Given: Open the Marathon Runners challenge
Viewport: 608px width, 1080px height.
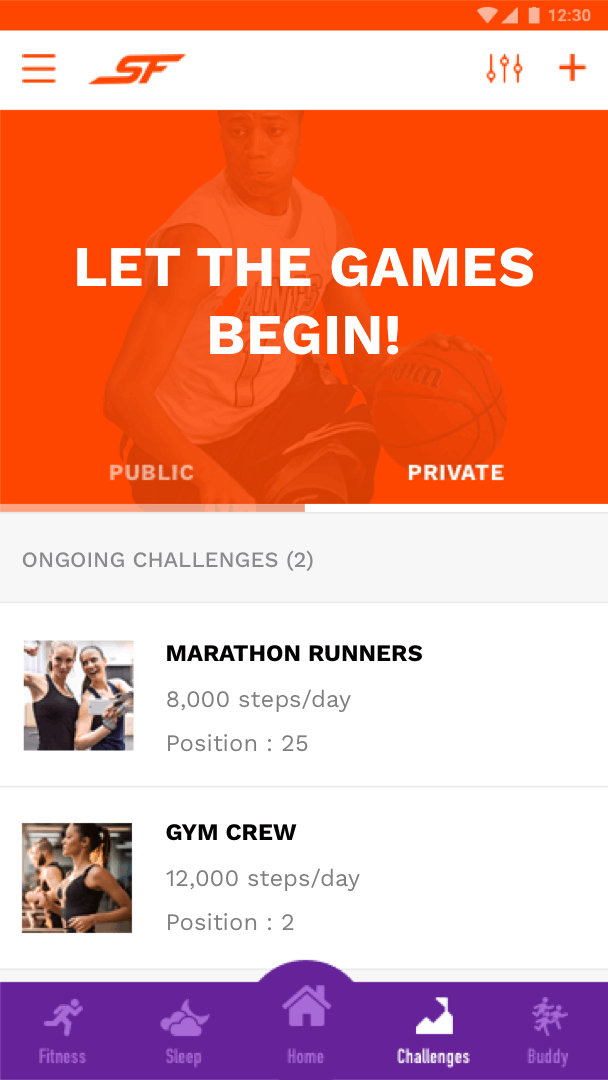Looking at the screenshot, I should [x=294, y=696].
